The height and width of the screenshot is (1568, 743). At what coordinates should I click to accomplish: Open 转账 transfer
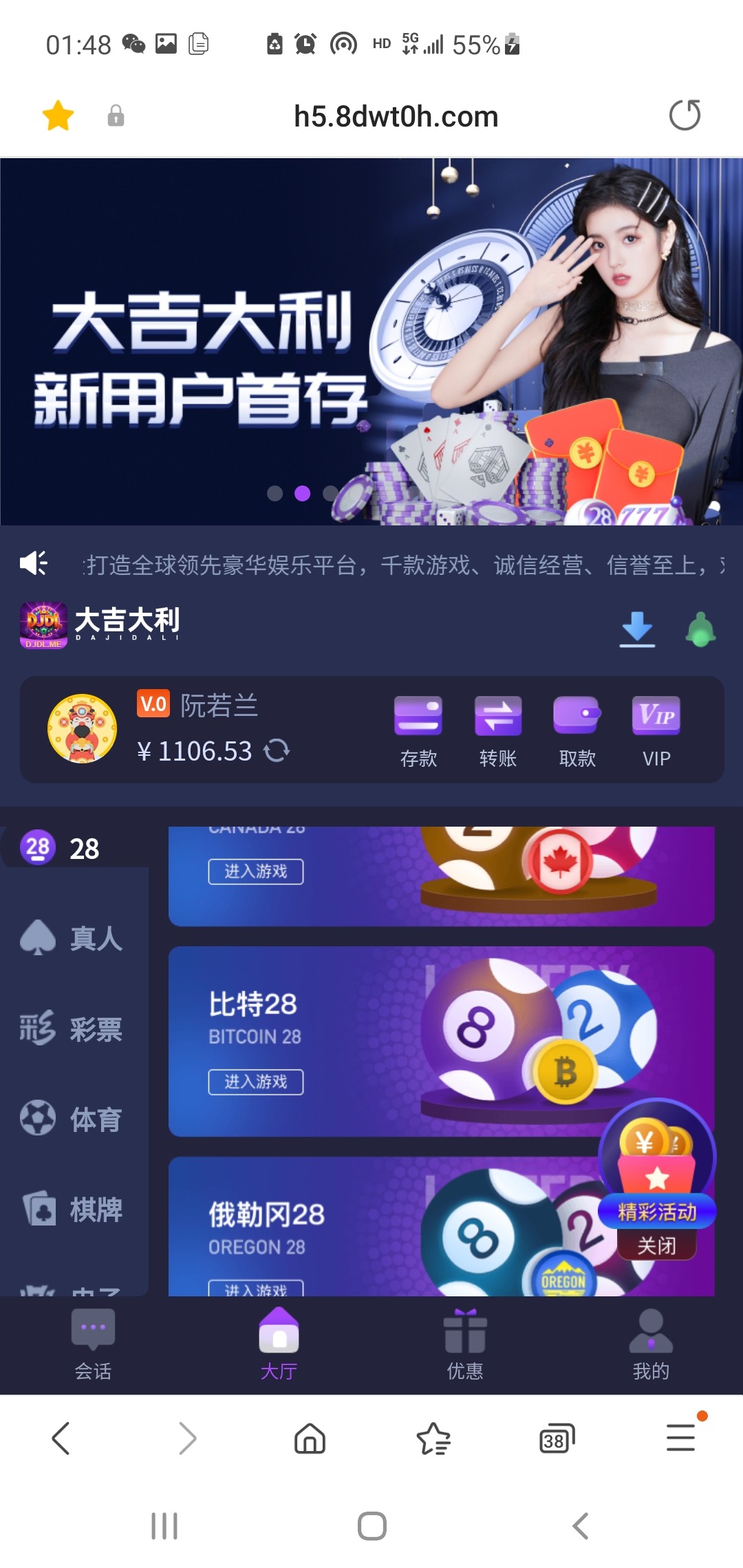click(498, 731)
